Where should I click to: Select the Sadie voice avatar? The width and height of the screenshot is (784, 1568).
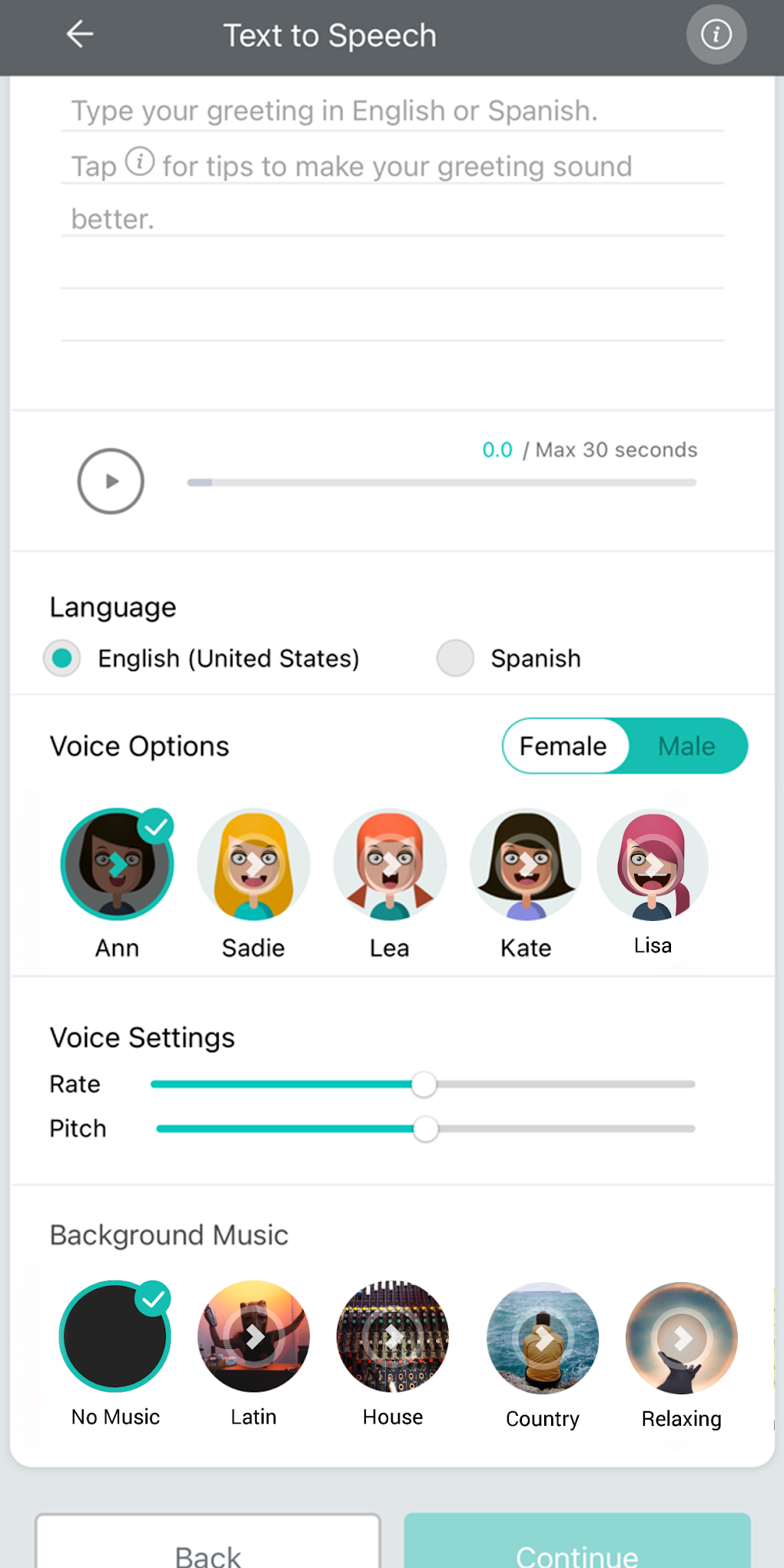click(254, 864)
